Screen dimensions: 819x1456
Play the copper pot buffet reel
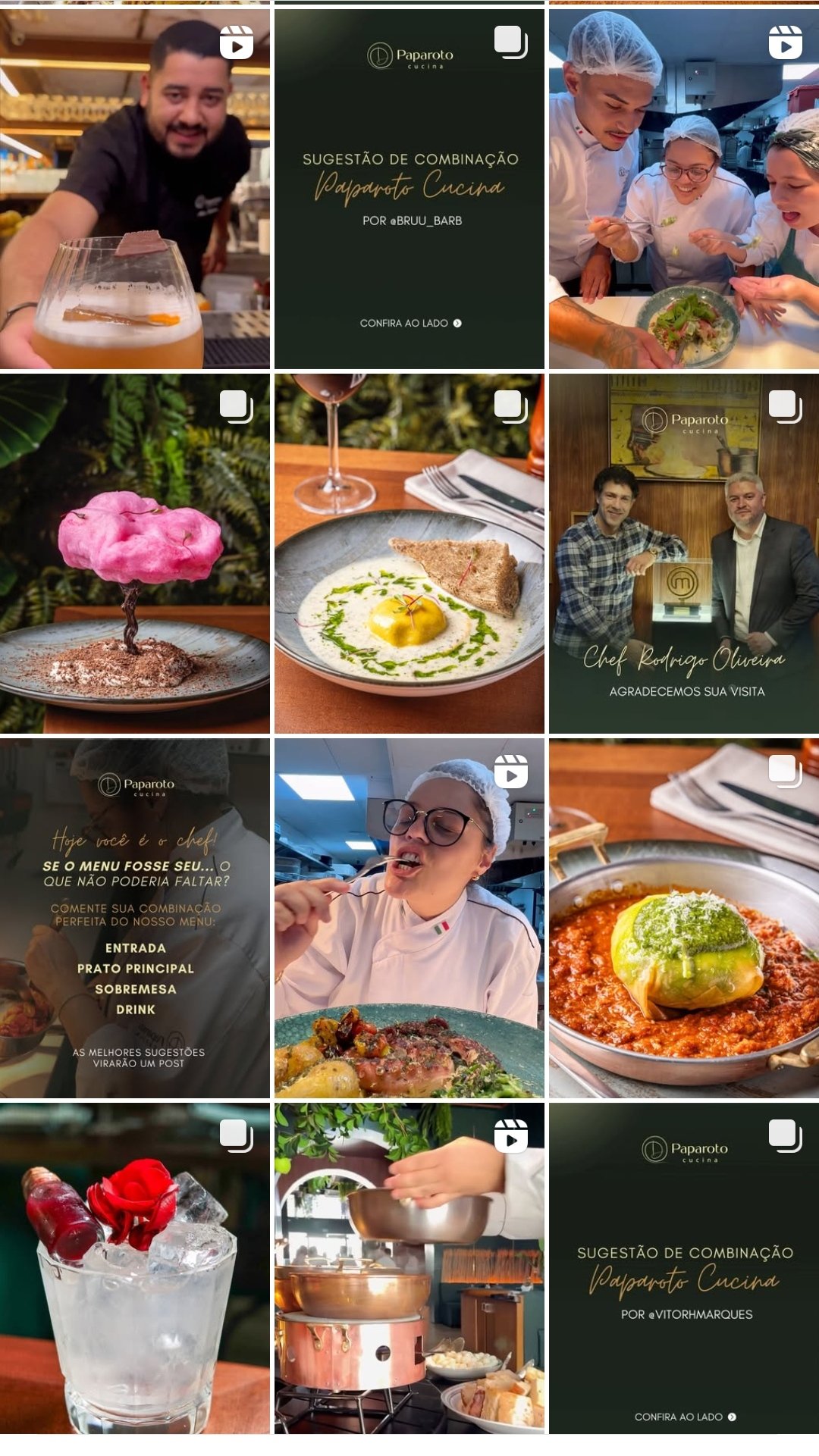pos(409,1268)
